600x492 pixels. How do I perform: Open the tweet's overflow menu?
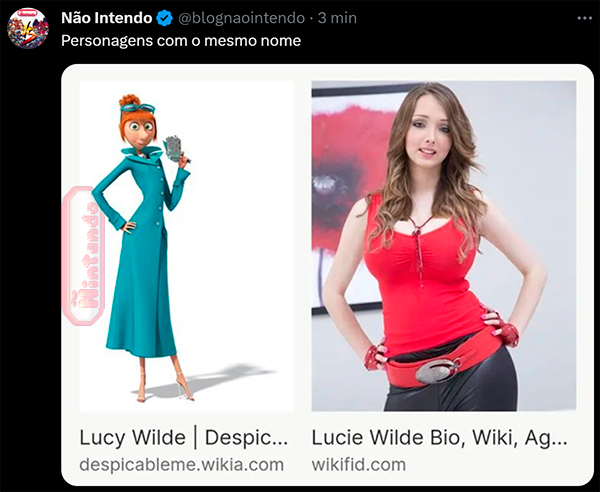coord(584,19)
